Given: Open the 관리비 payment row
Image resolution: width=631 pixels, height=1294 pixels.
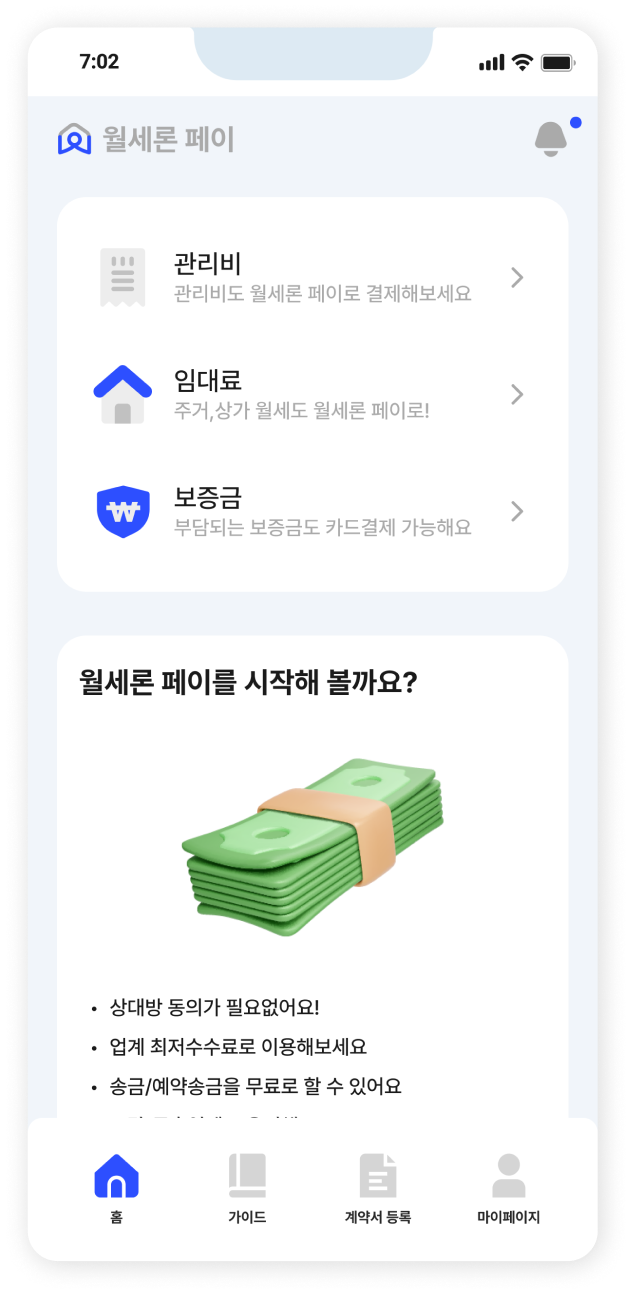Looking at the screenshot, I should (x=312, y=277).
